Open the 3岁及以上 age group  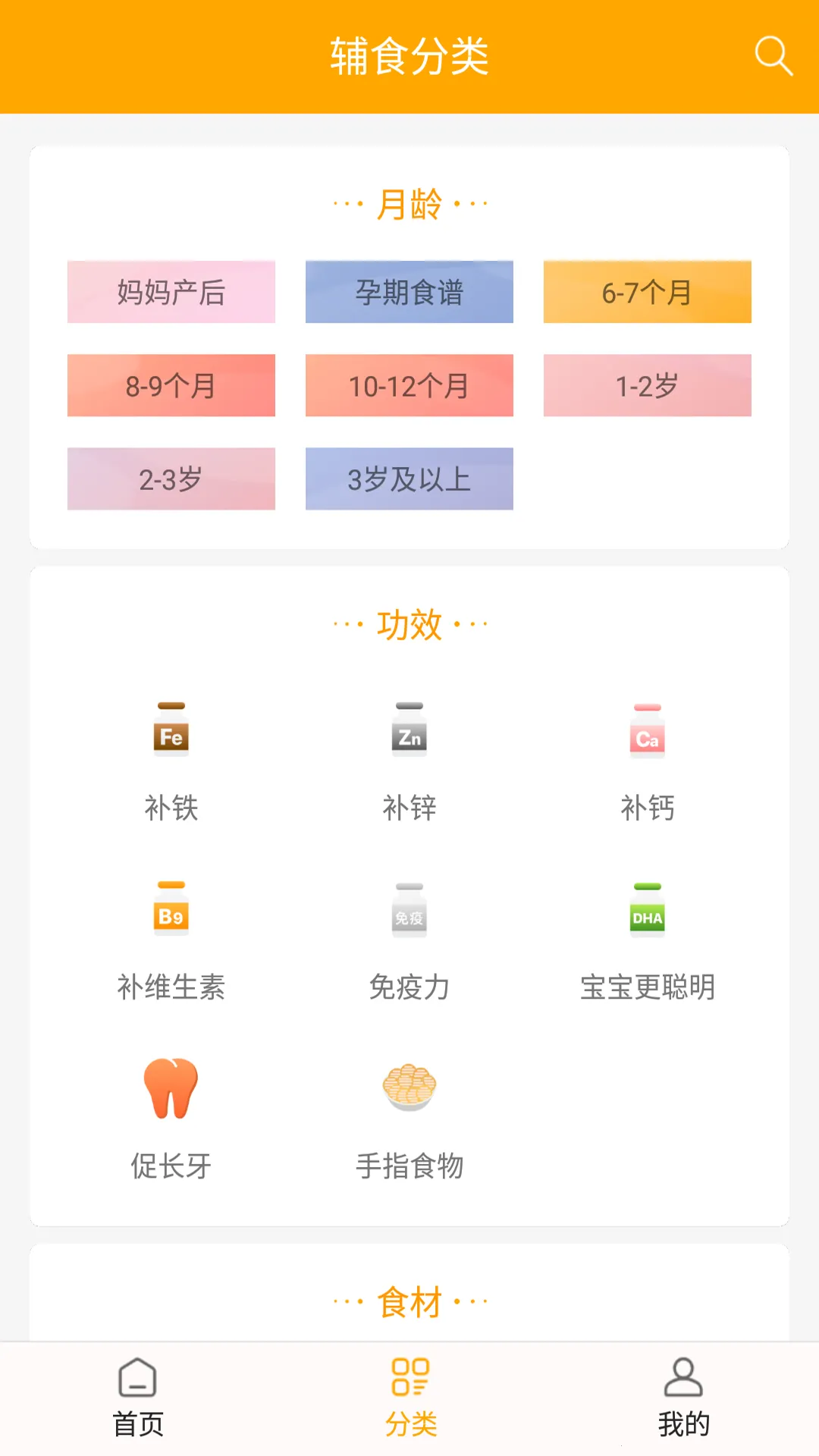coord(409,479)
